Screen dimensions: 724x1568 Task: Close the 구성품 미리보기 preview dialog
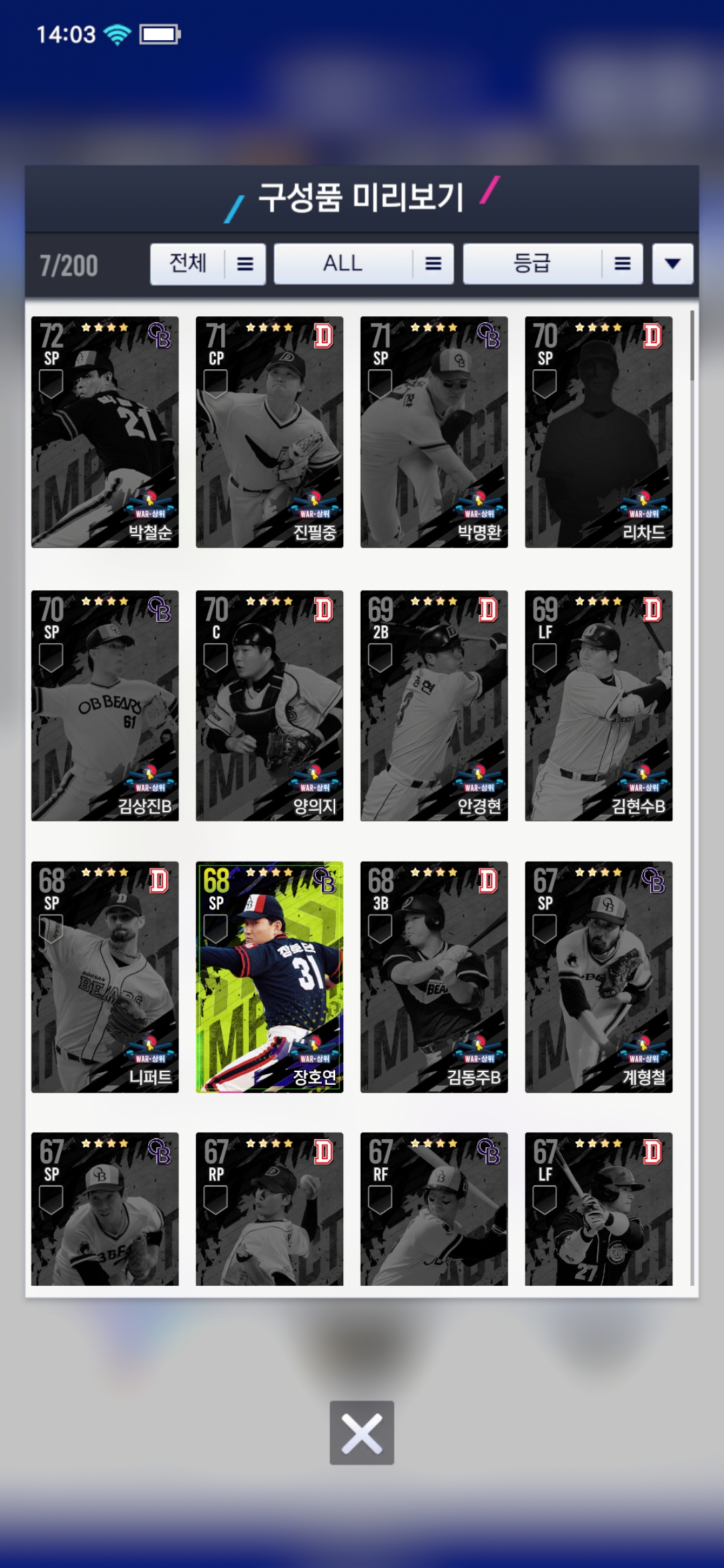tap(361, 1432)
